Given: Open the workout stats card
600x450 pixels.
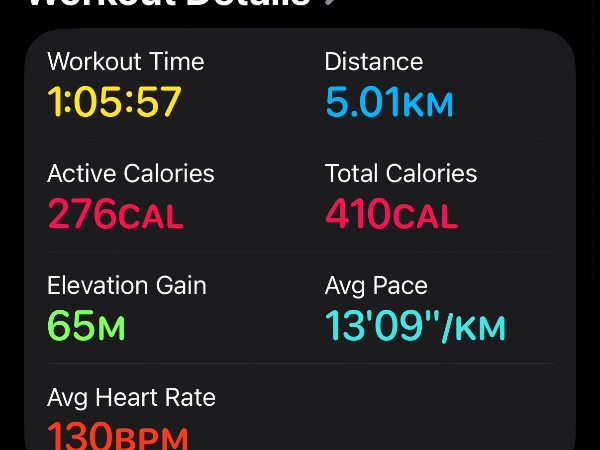Looking at the screenshot, I should click(300, 239).
